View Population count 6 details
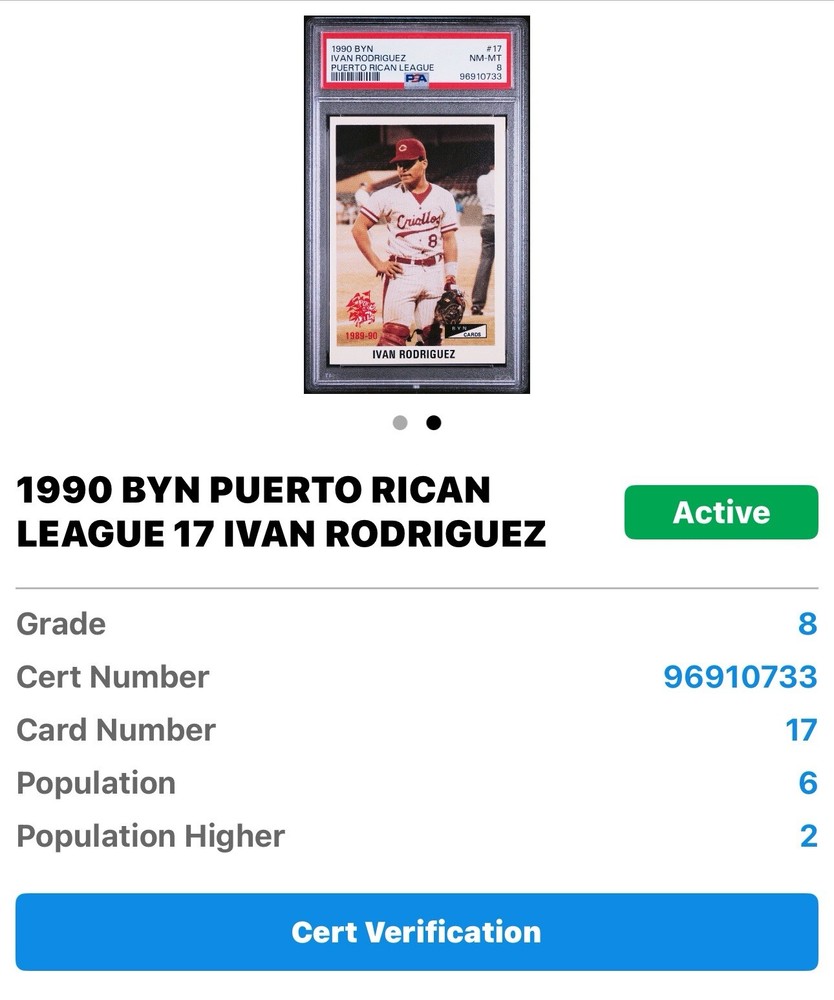Viewport: 834px width, 1000px height. (807, 783)
